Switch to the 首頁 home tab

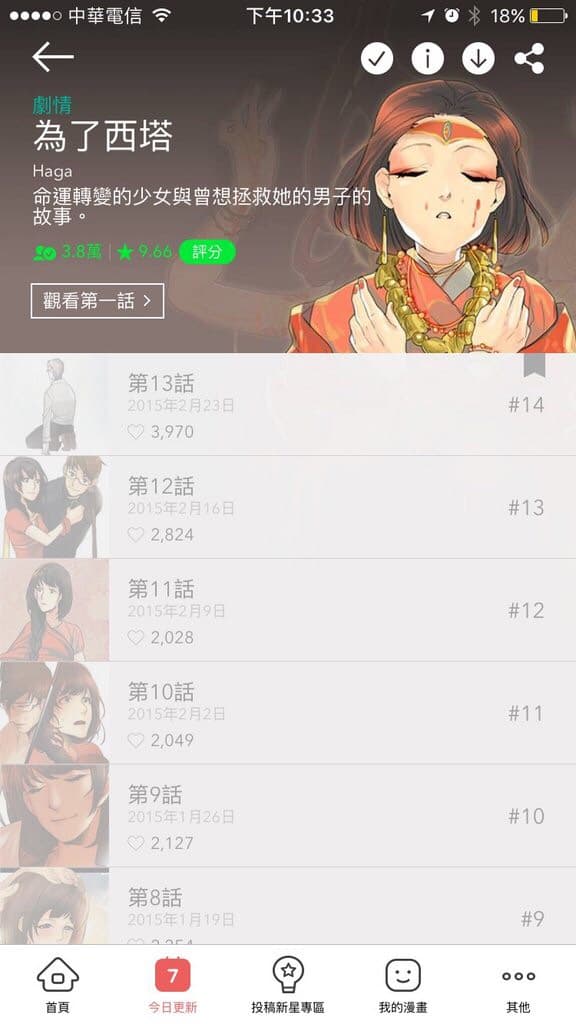click(57, 984)
